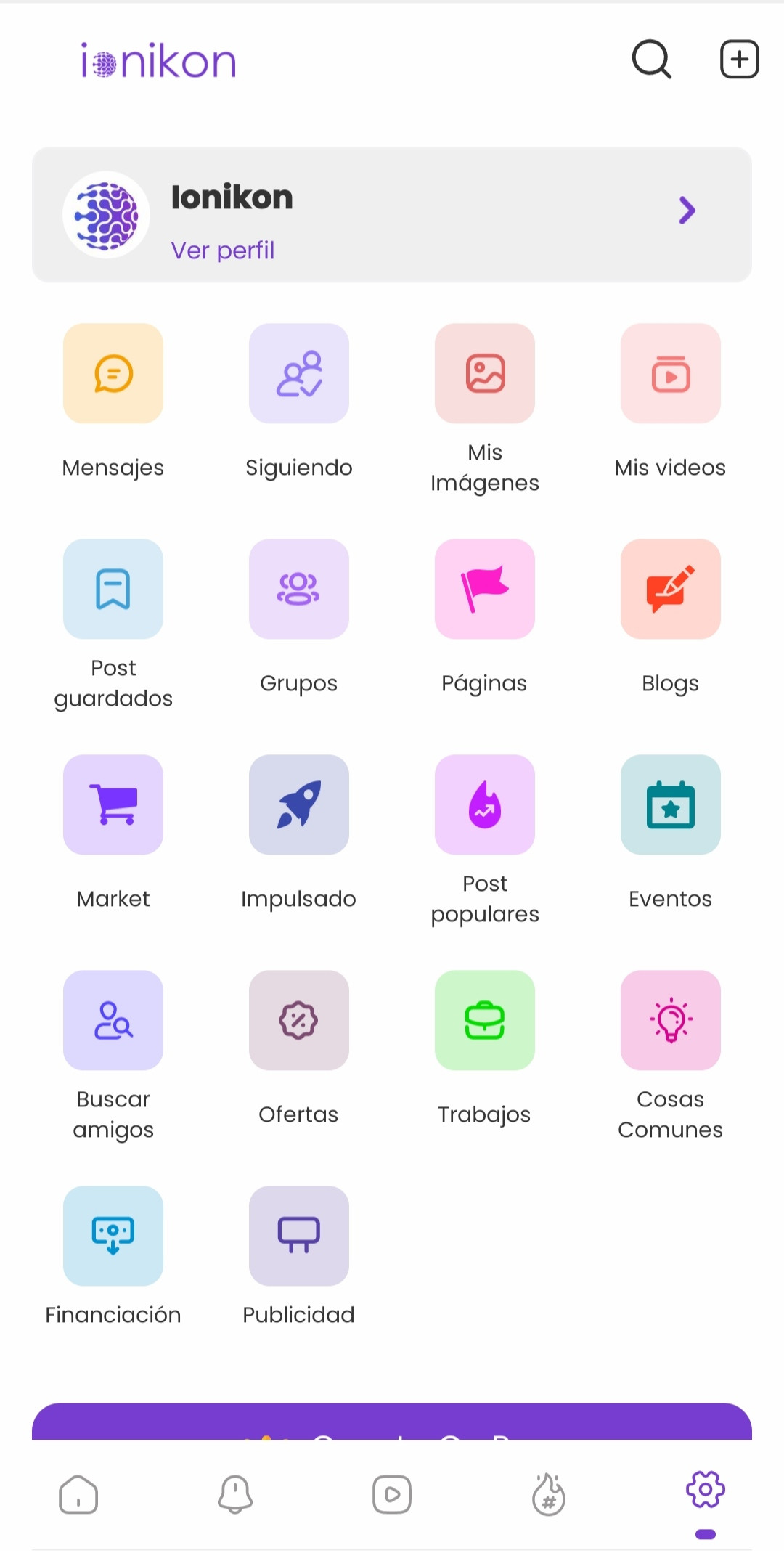Open Buscar amigos

coord(113,1021)
